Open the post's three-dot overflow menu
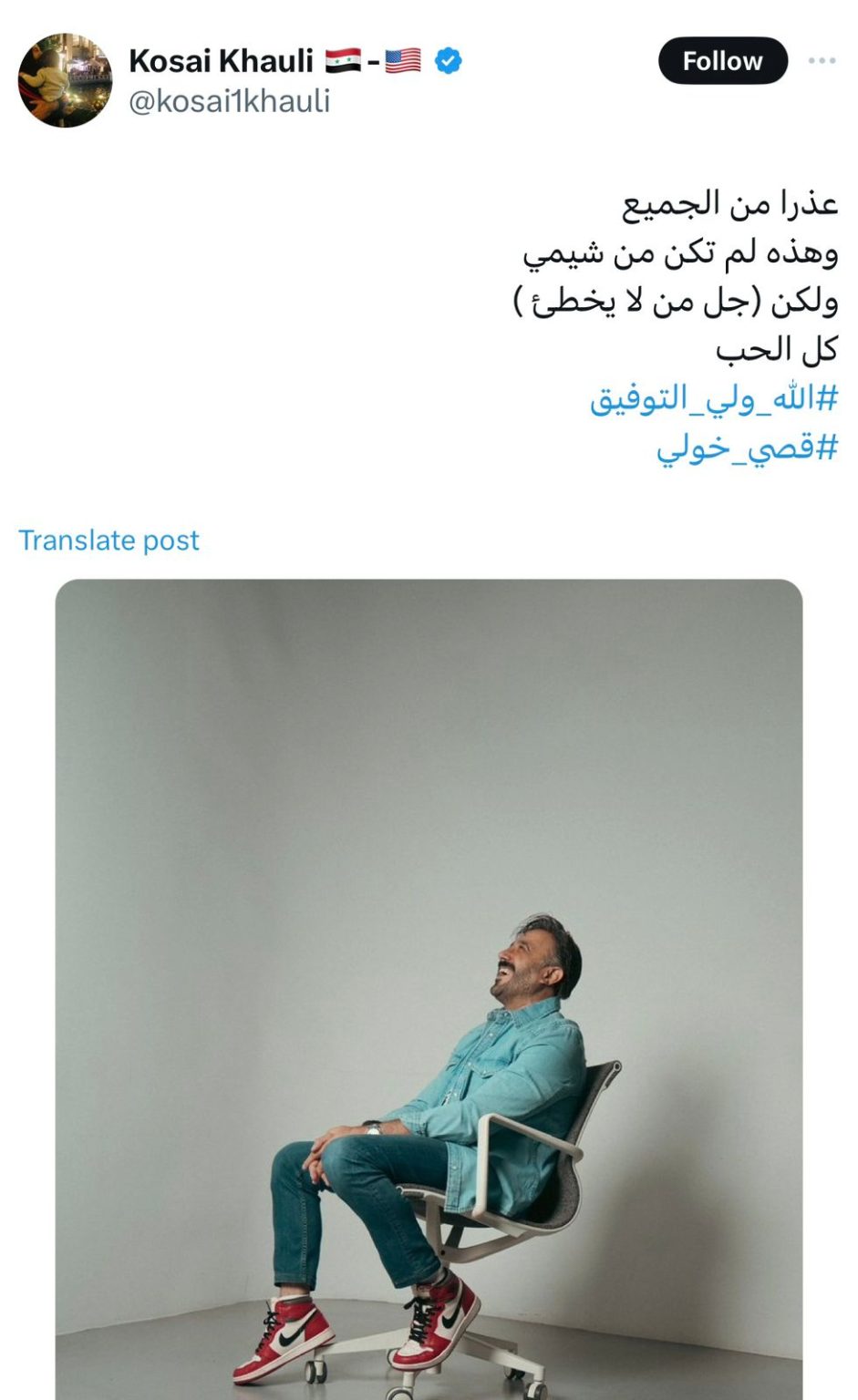 click(822, 61)
